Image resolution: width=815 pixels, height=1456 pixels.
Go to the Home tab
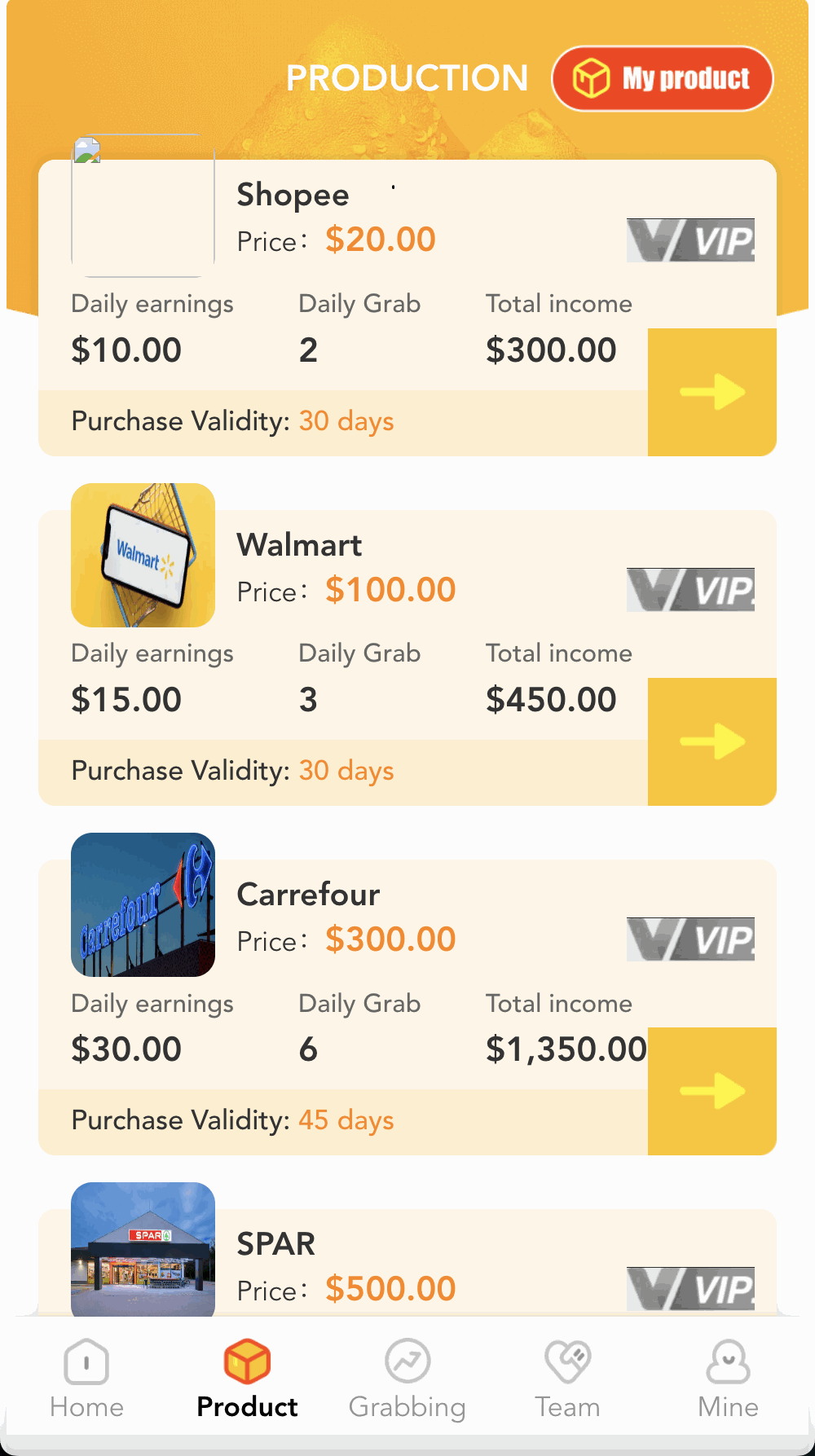(86, 1379)
